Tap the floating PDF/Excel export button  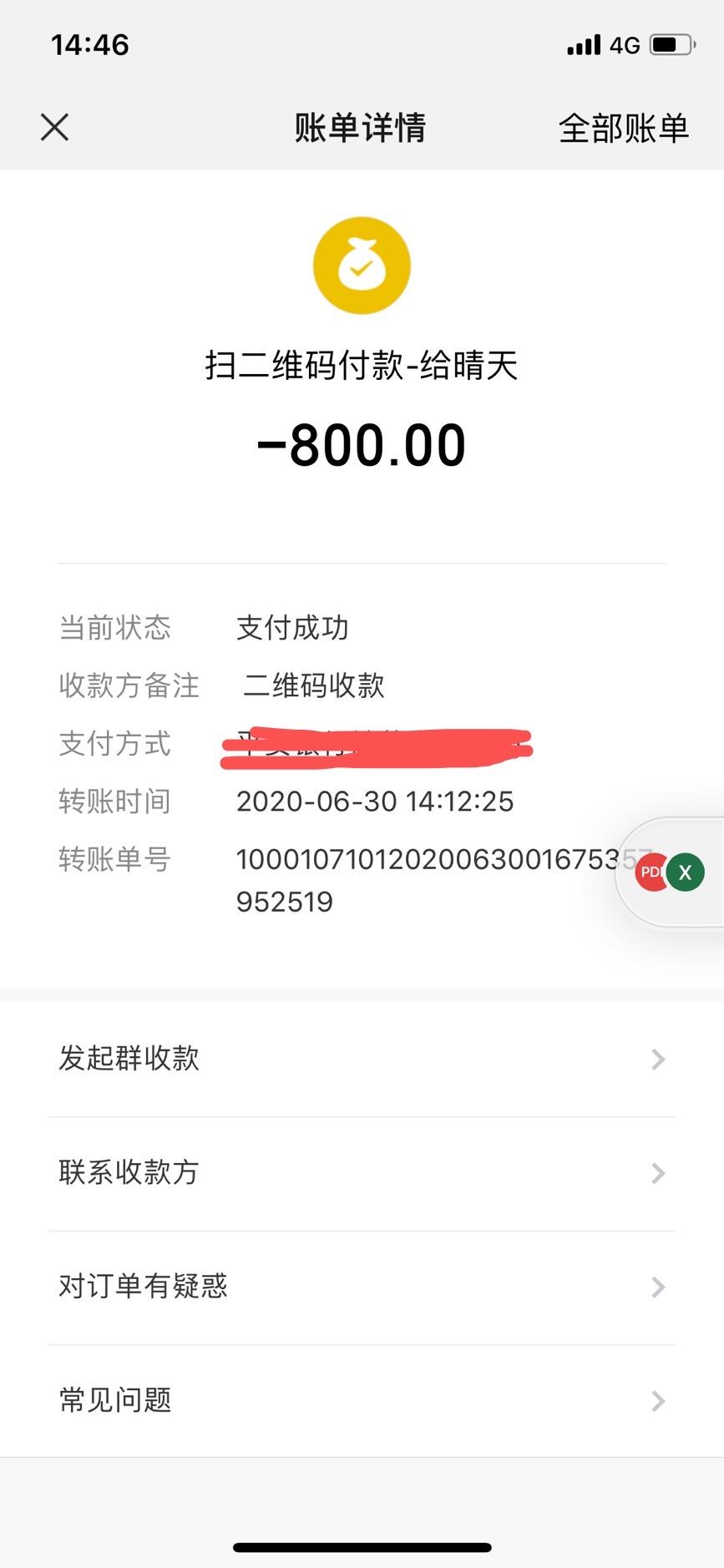click(670, 873)
